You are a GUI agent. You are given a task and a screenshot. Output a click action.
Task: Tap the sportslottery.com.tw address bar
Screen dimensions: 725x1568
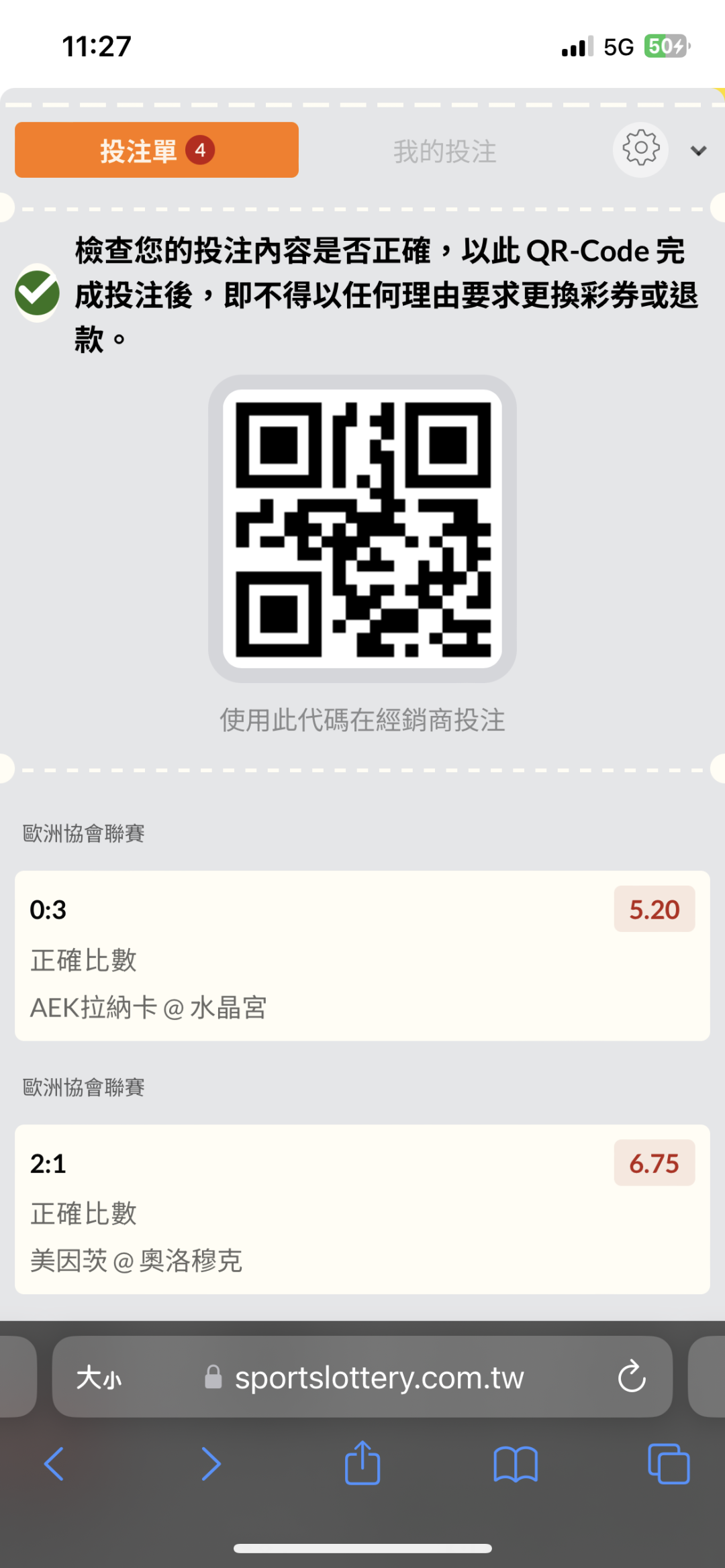pyautogui.click(x=378, y=1378)
